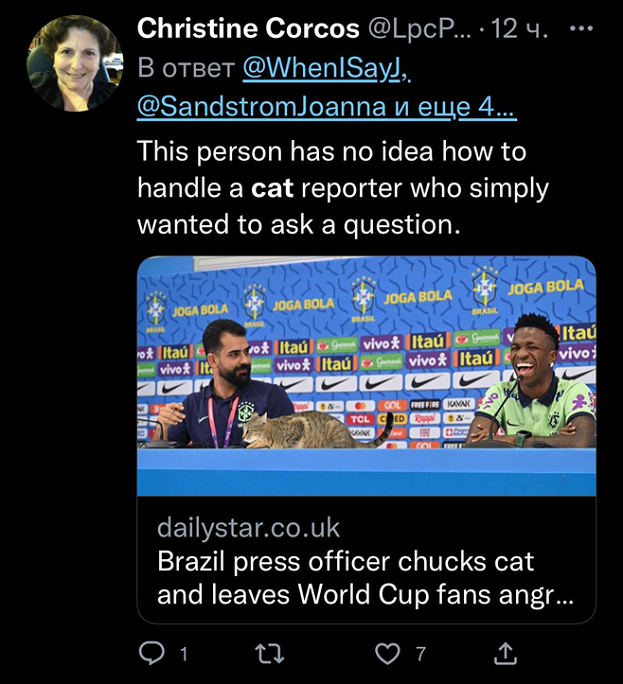This screenshot has width=623, height=684.
Task: Open the tweet's three-dot overflow menu
Action: [581, 29]
